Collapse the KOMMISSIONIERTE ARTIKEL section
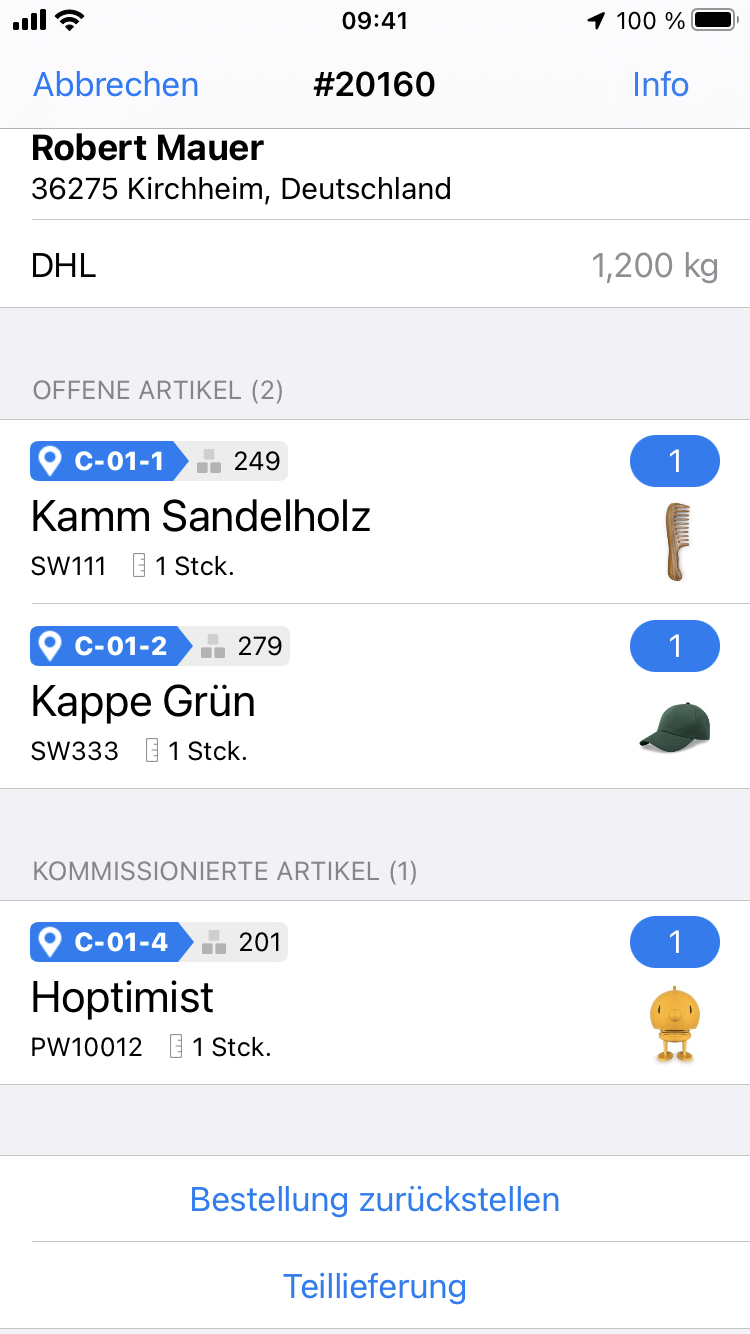 pyautogui.click(x=226, y=871)
